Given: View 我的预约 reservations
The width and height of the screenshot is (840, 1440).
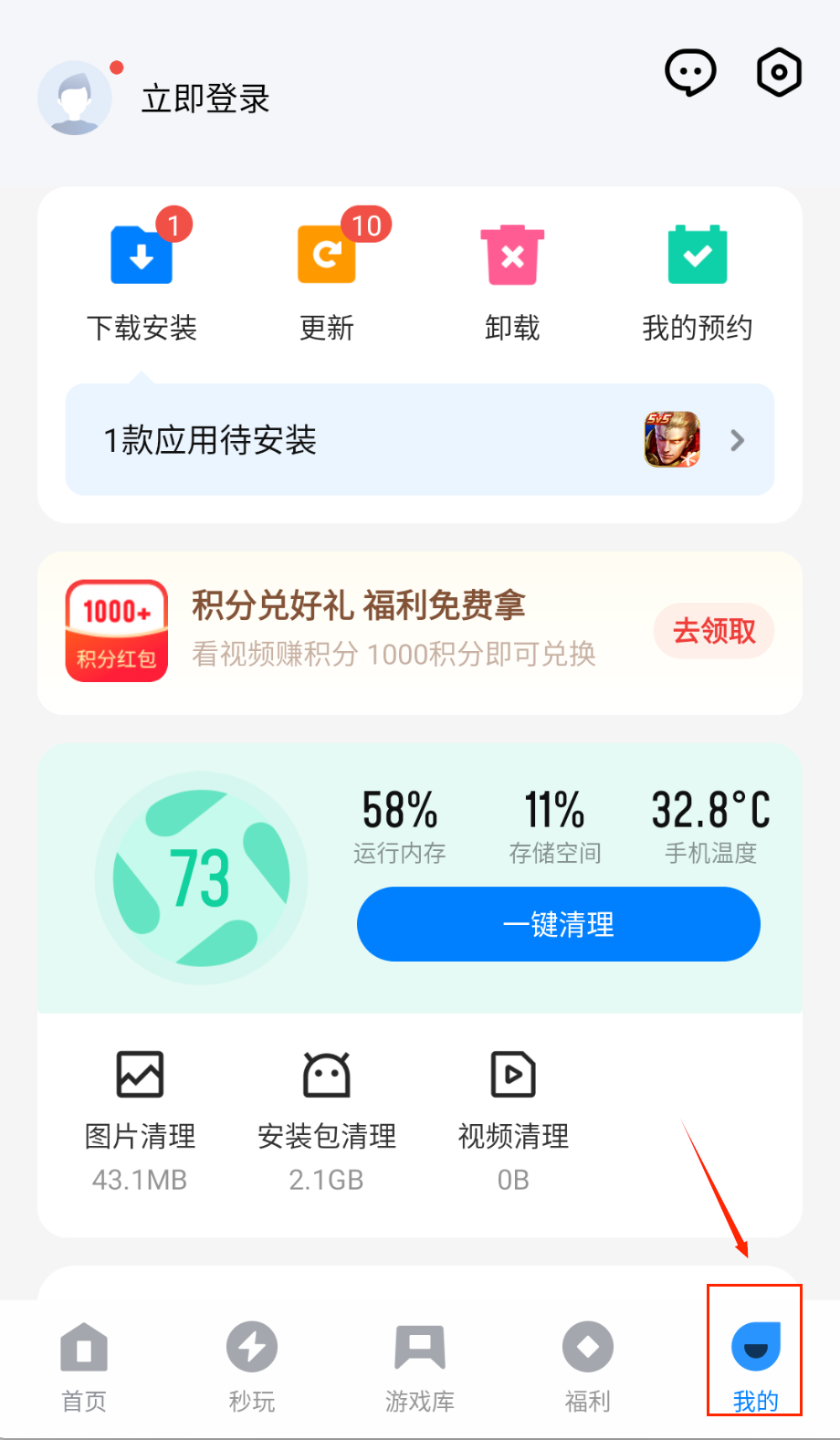Looking at the screenshot, I should [698, 279].
